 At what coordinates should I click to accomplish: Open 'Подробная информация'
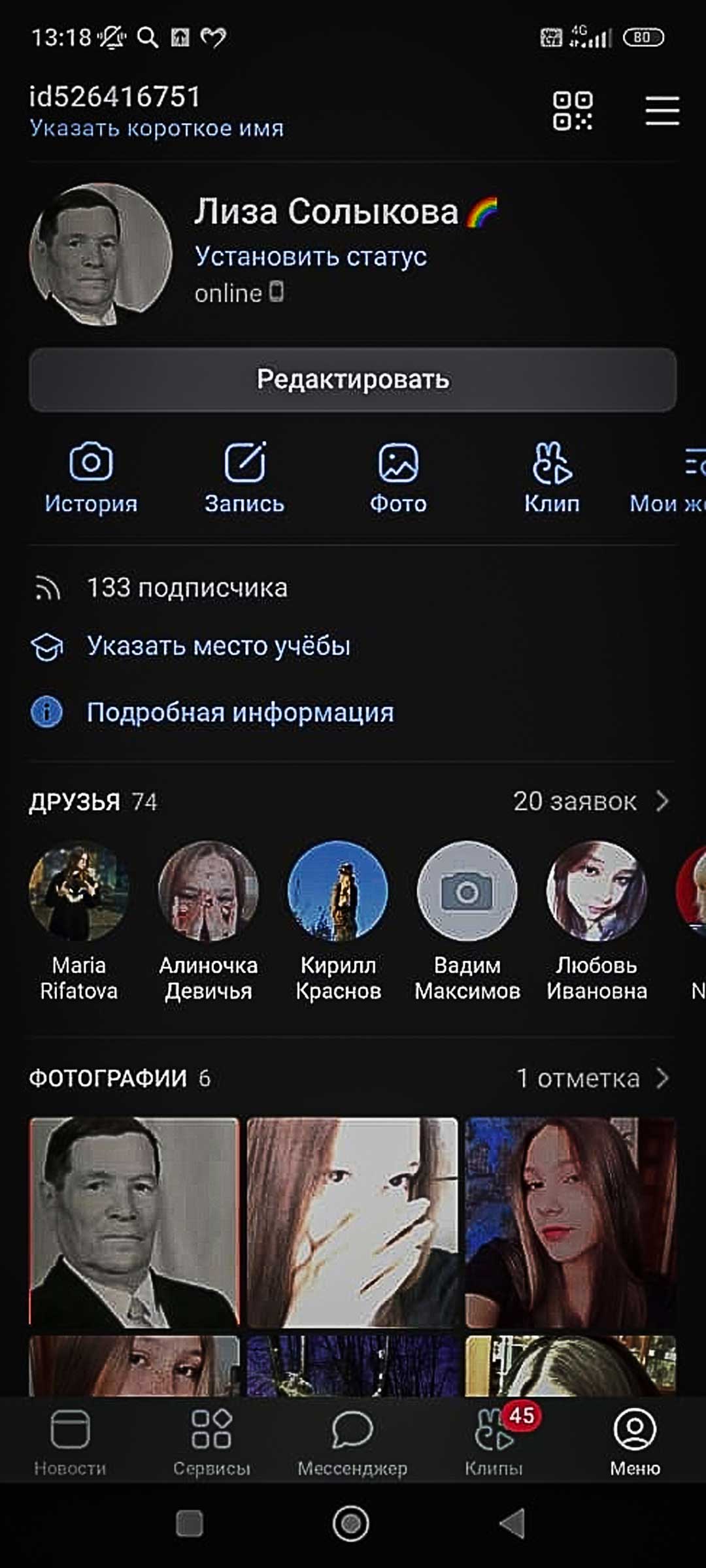(x=240, y=713)
